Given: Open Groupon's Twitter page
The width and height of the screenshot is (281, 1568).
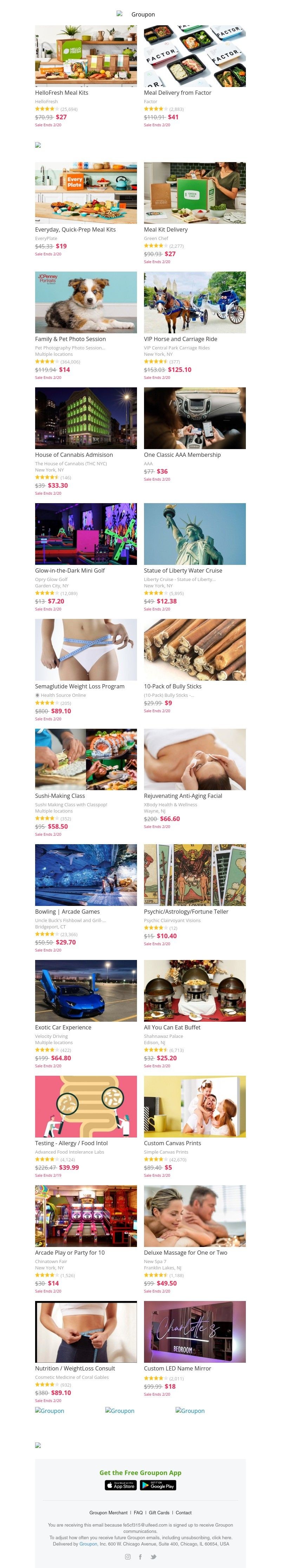Looking at the screenshot, I should pos(153,1556).
